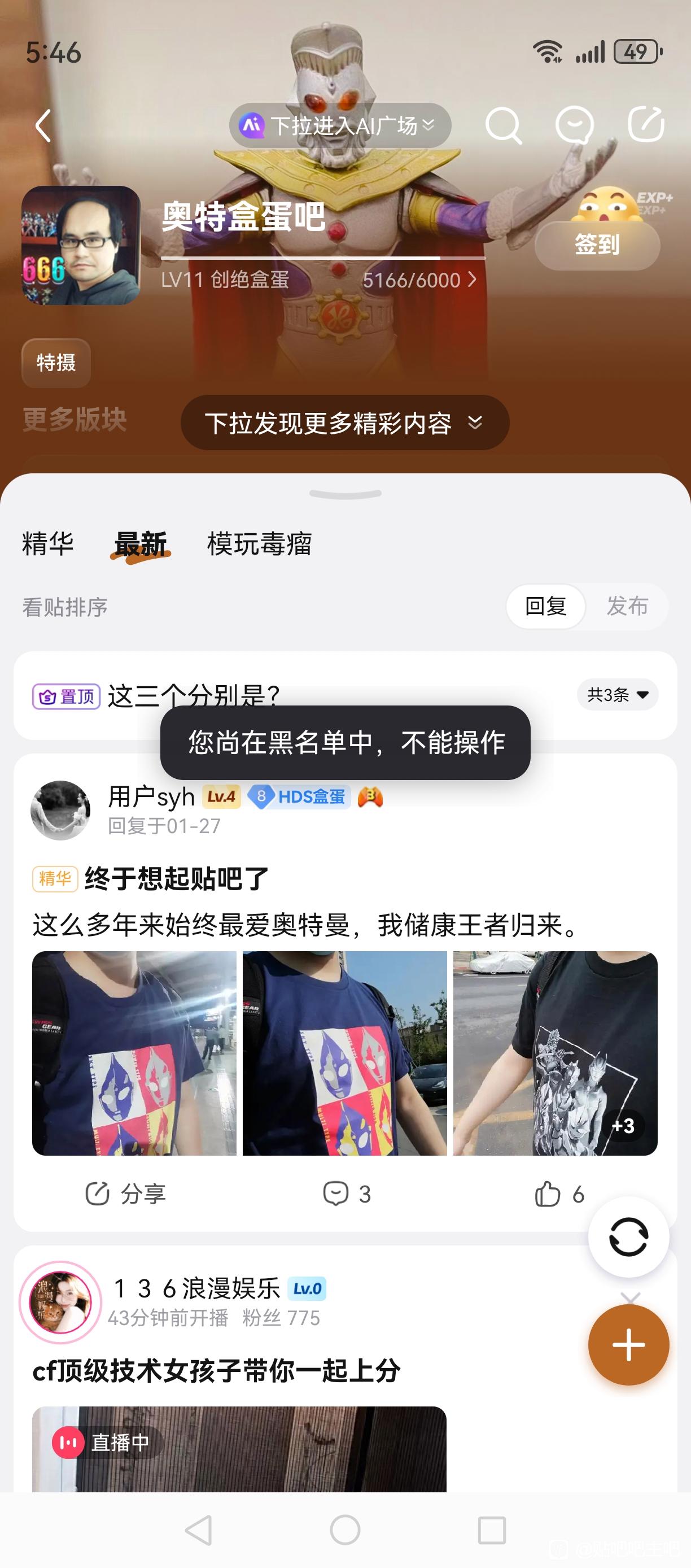The height and width of the screenshot is (1568, 691).
Task: Open comments on 终于想起贴吧了 post
Action: (346, 1194)
